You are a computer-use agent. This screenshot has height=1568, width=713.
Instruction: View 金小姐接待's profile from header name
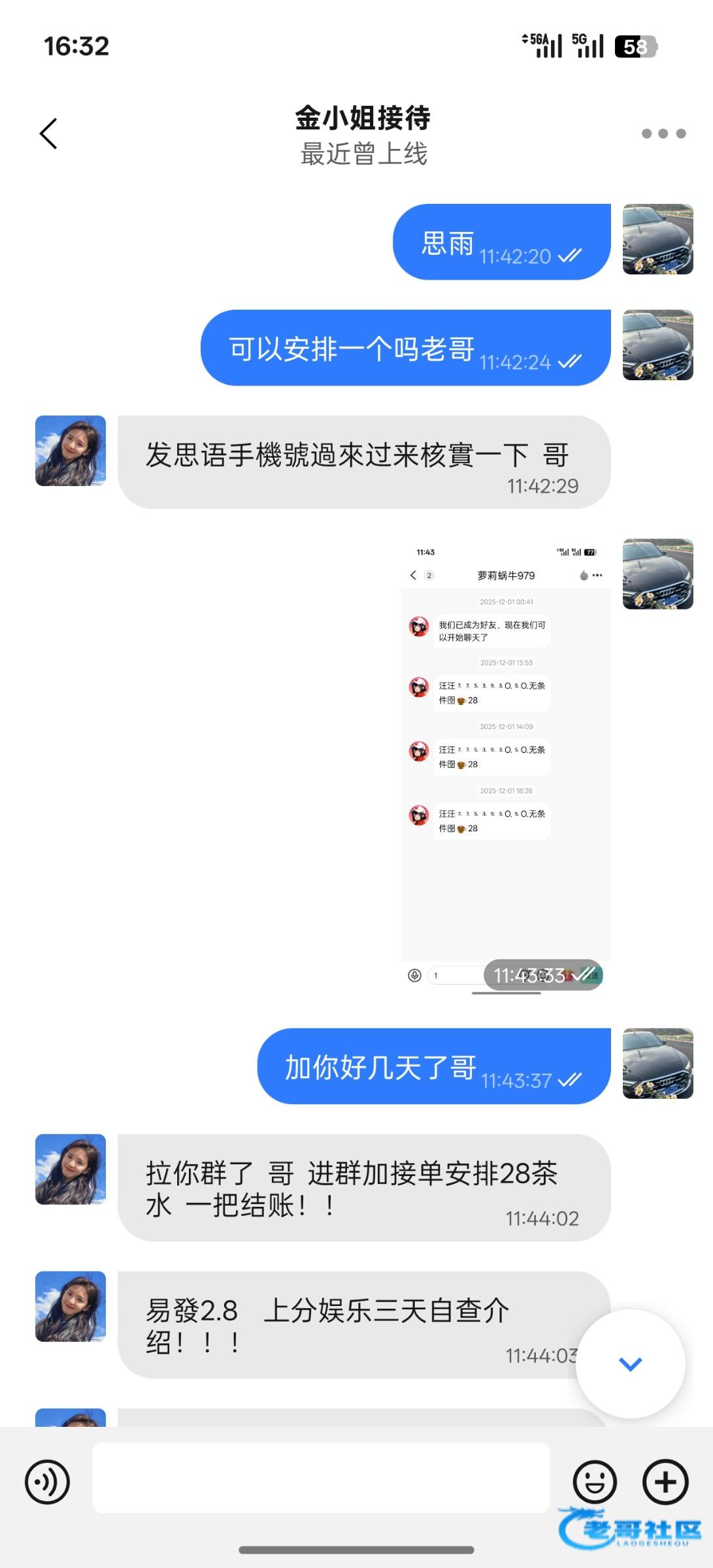coord(363,119)
